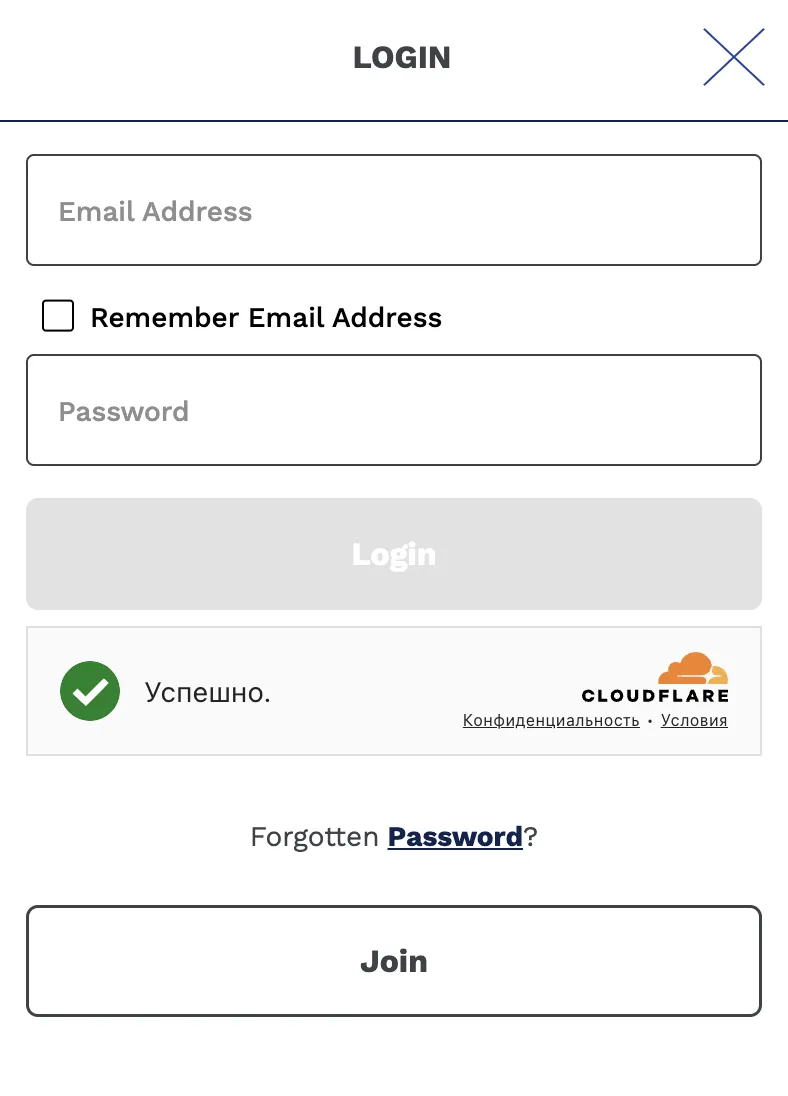Click the X to close the login dialog

click(733, 57)
